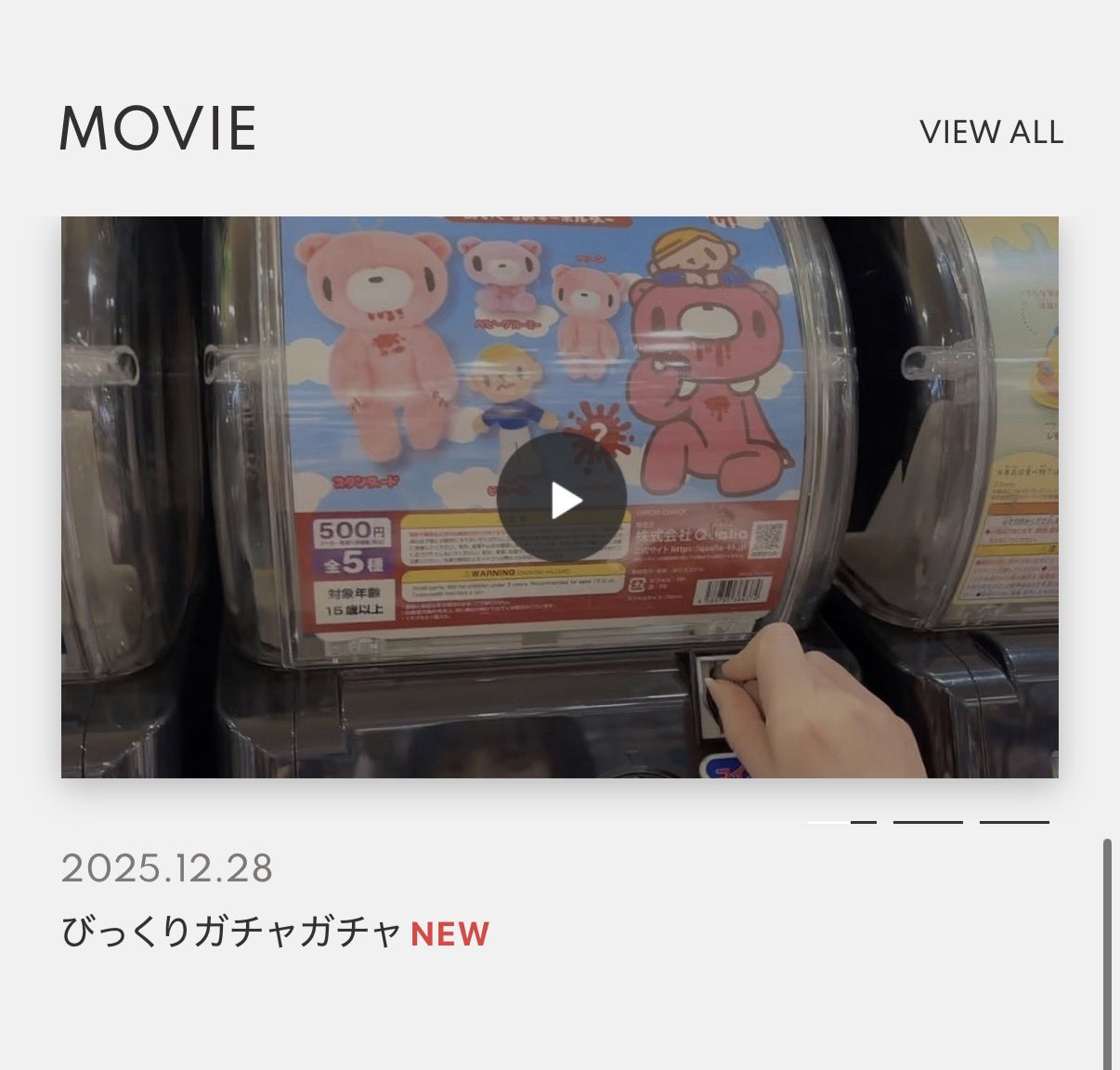
Task: Play the gachapon movie
Action: 561,499
